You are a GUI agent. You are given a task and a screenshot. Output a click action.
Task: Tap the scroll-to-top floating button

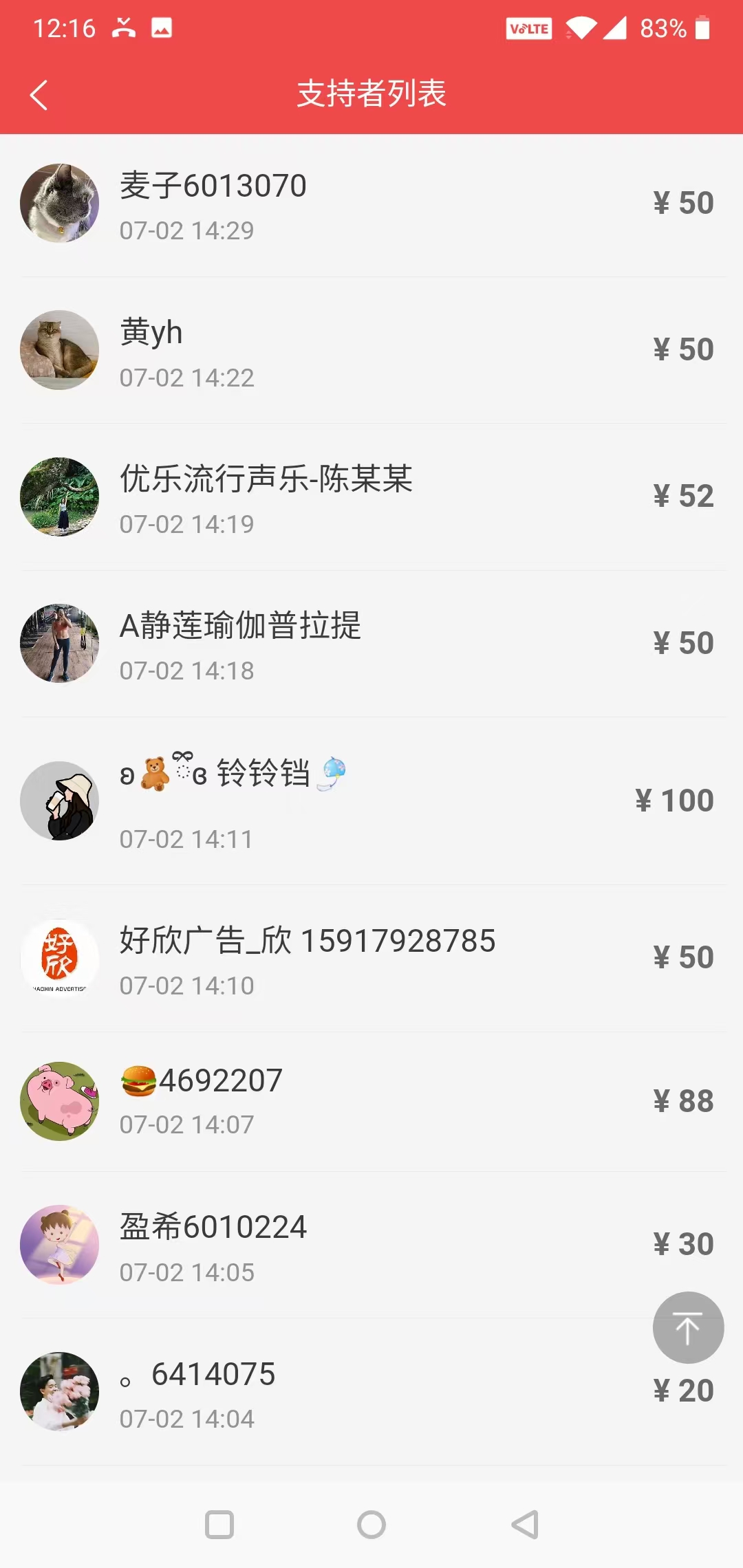pos(687,1327)
